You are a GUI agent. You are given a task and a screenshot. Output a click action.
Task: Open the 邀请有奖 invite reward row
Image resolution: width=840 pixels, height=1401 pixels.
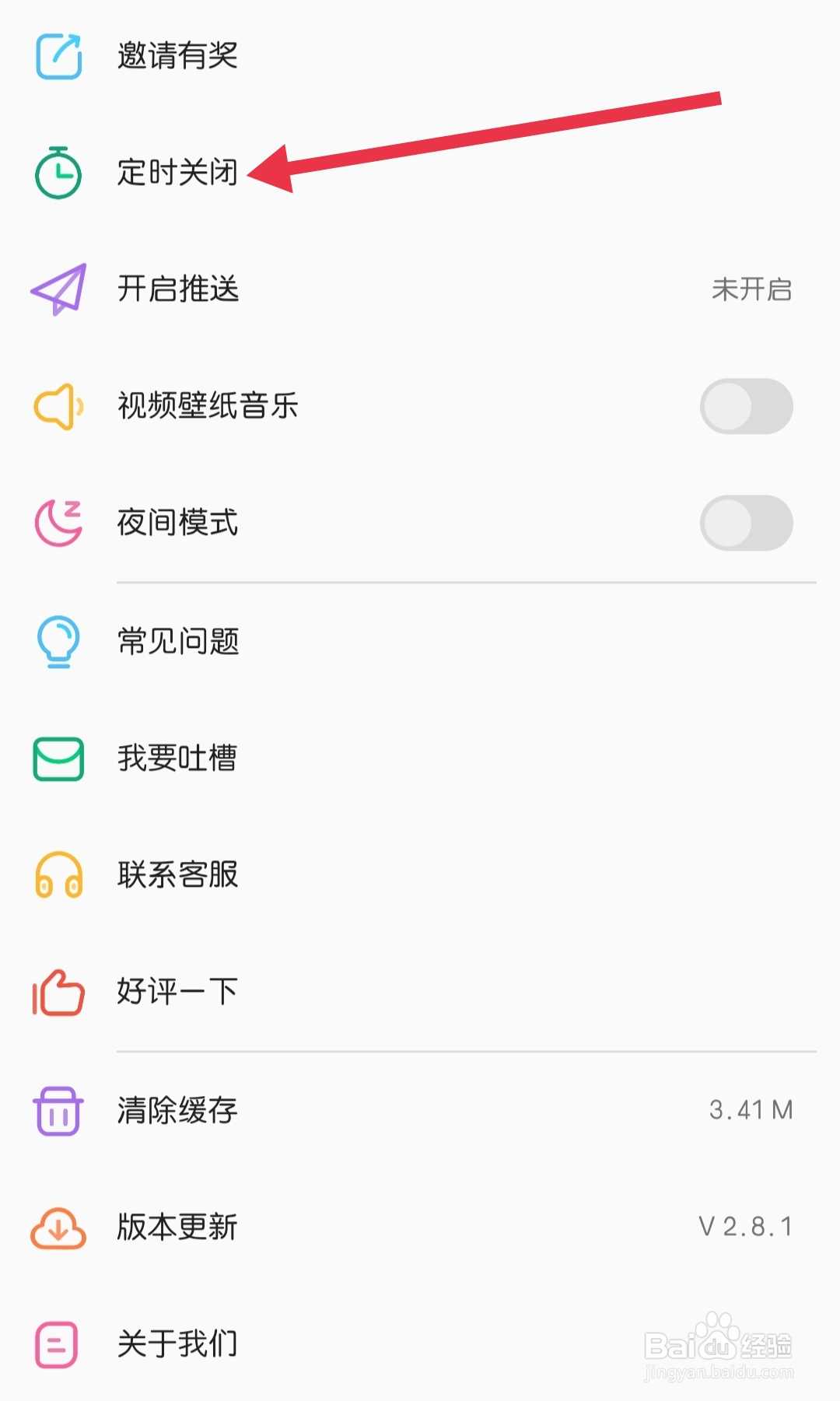click(x=420, y=56)
